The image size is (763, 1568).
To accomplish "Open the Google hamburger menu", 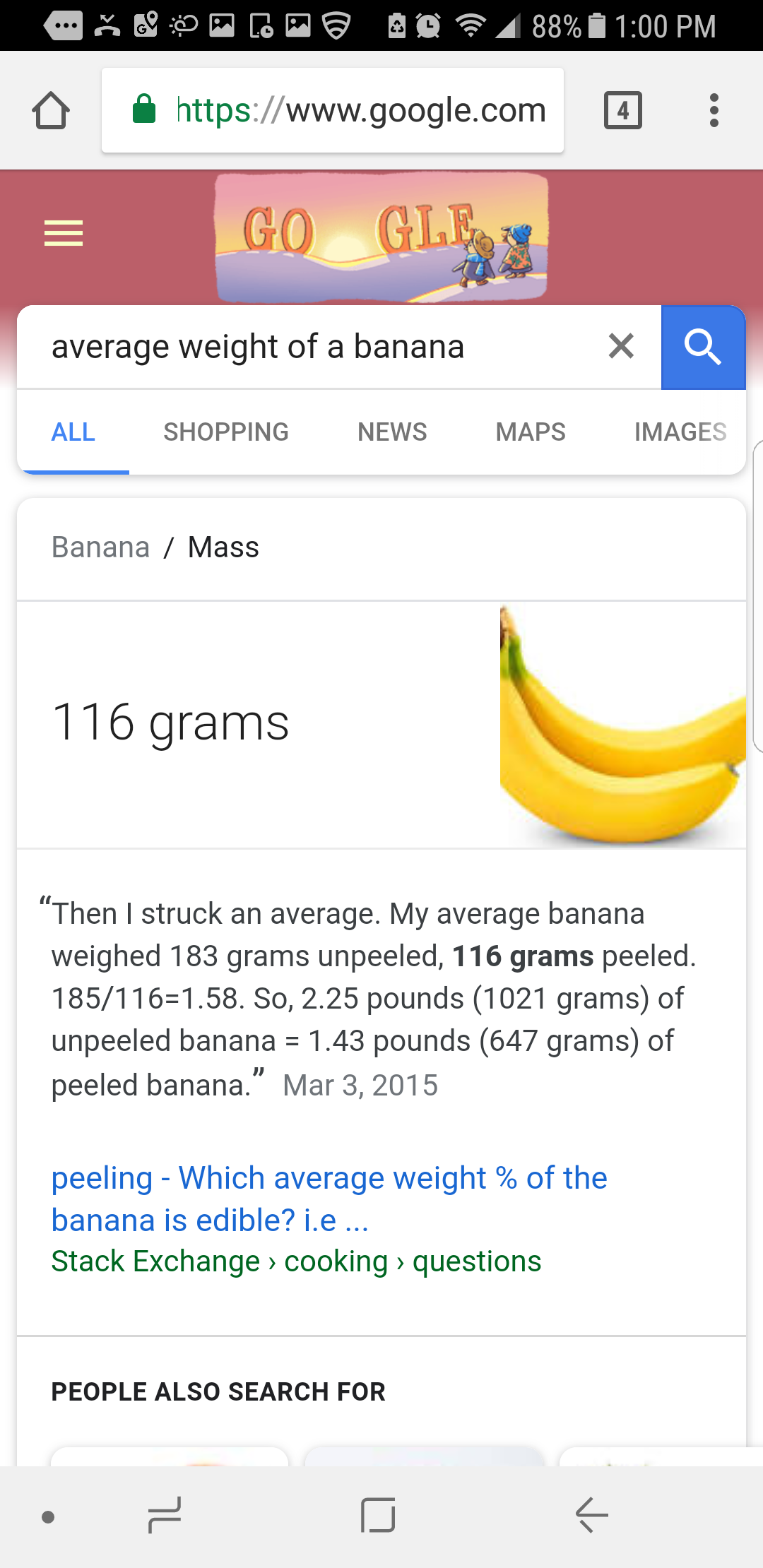I will point(64,233).
